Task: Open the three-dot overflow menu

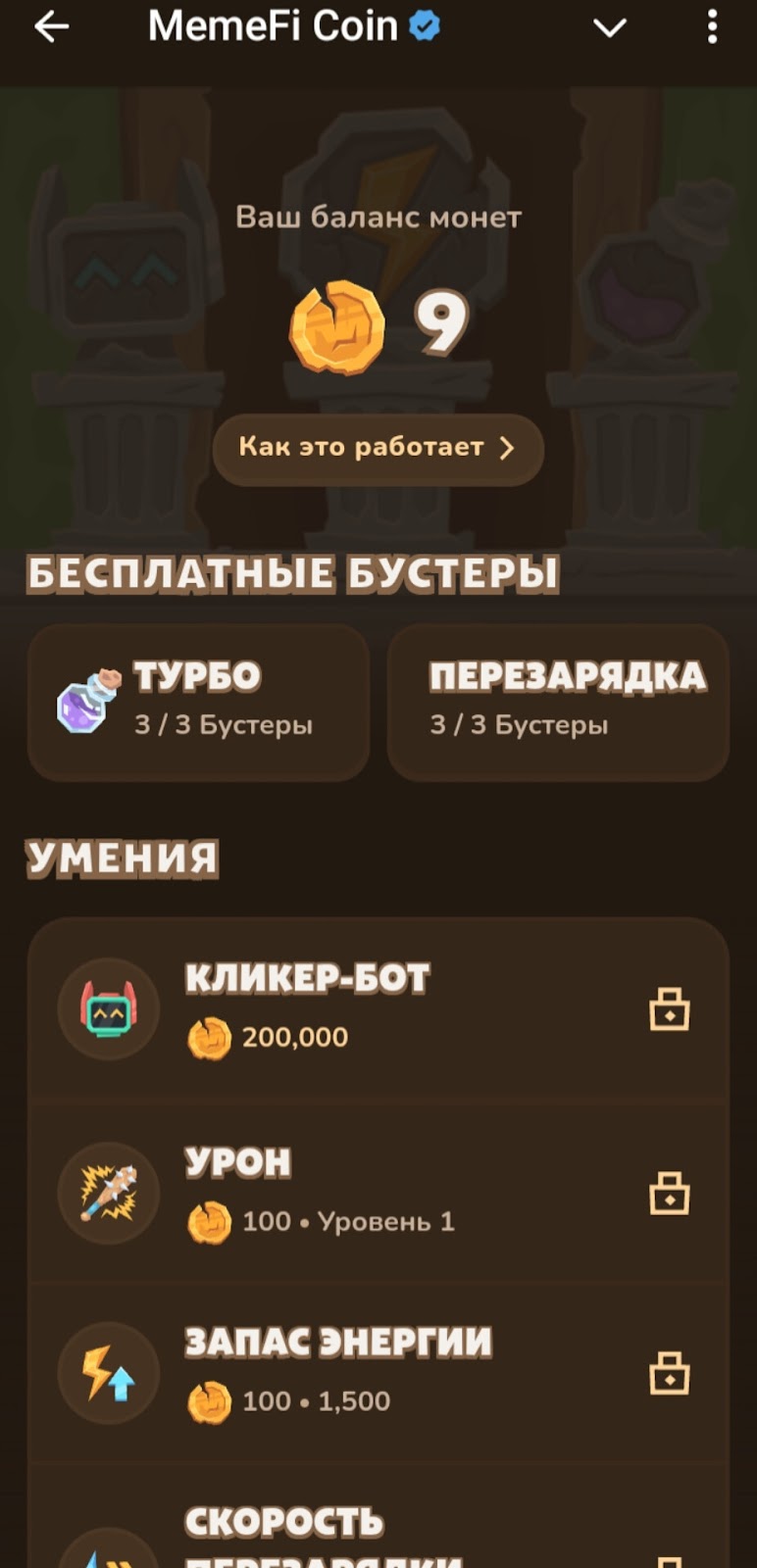Action: click(x=712, y=27)
